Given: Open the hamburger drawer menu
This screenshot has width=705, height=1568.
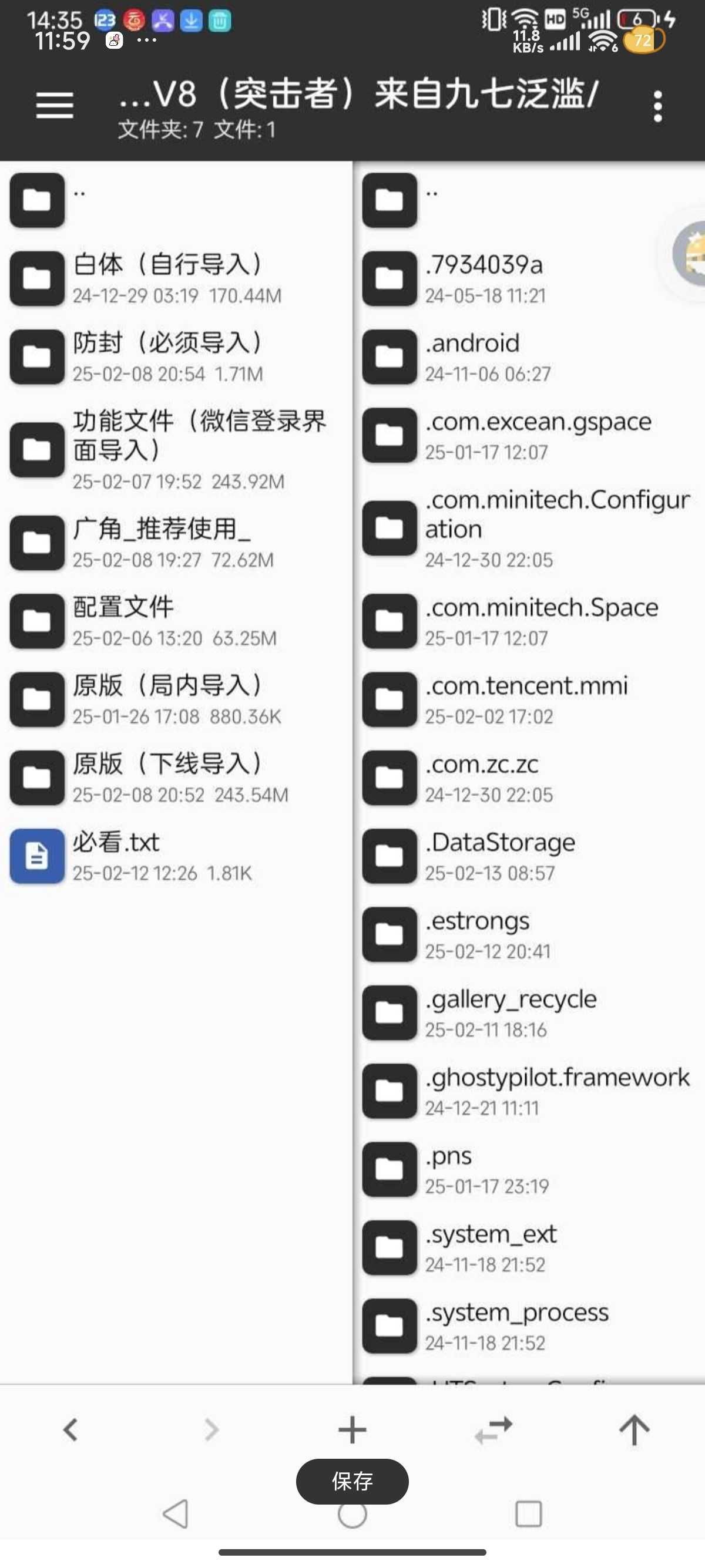Looking at the screenshot, I should [54, 105].
